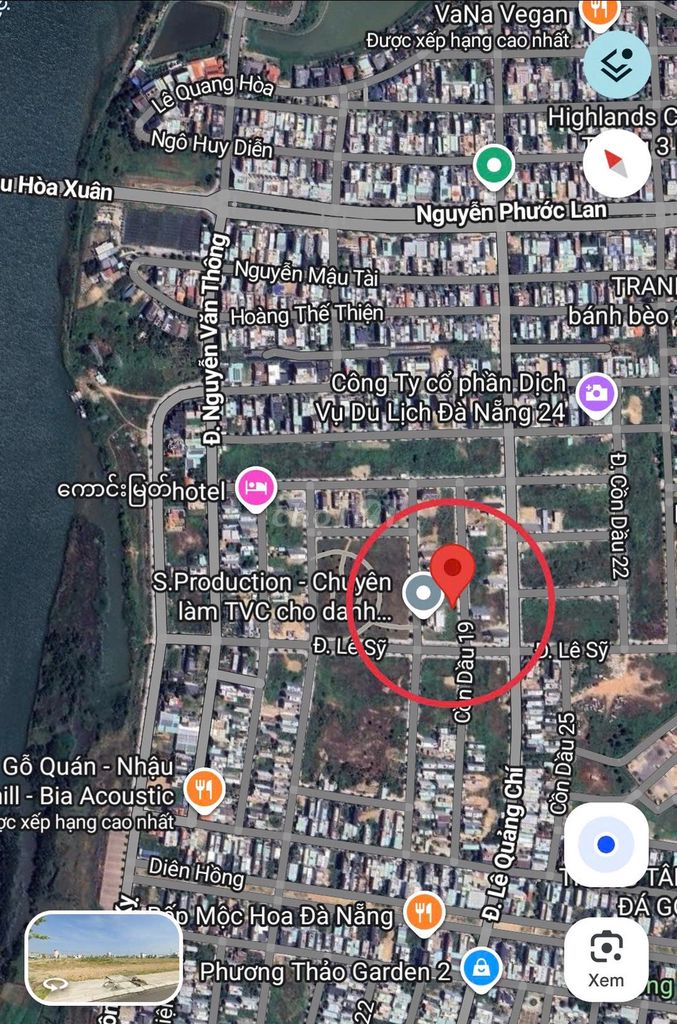Tap the compass to reset orientation
This screenshot has width=677, height=1024.
click(617, 162)
